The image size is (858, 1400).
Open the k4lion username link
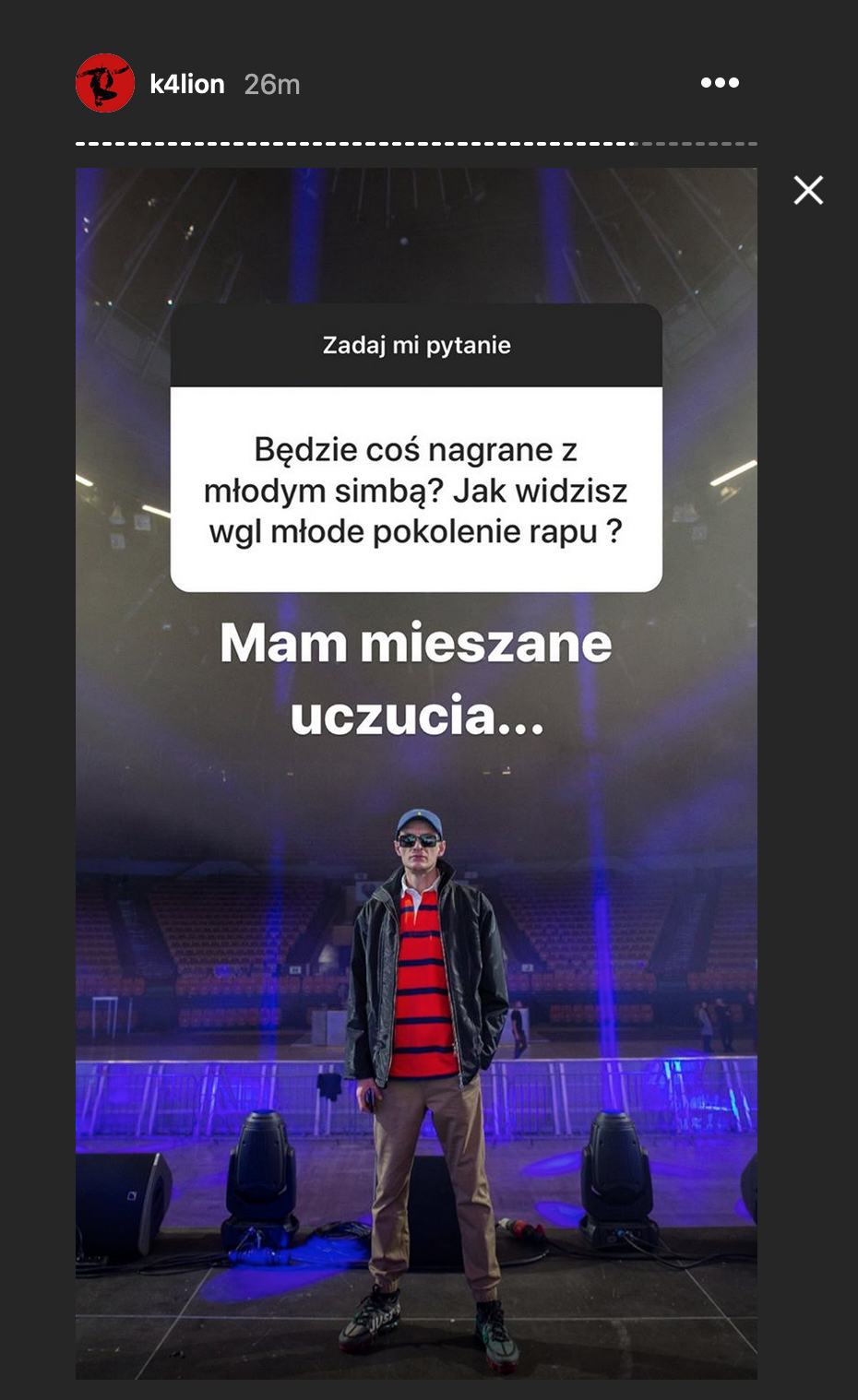187,84
